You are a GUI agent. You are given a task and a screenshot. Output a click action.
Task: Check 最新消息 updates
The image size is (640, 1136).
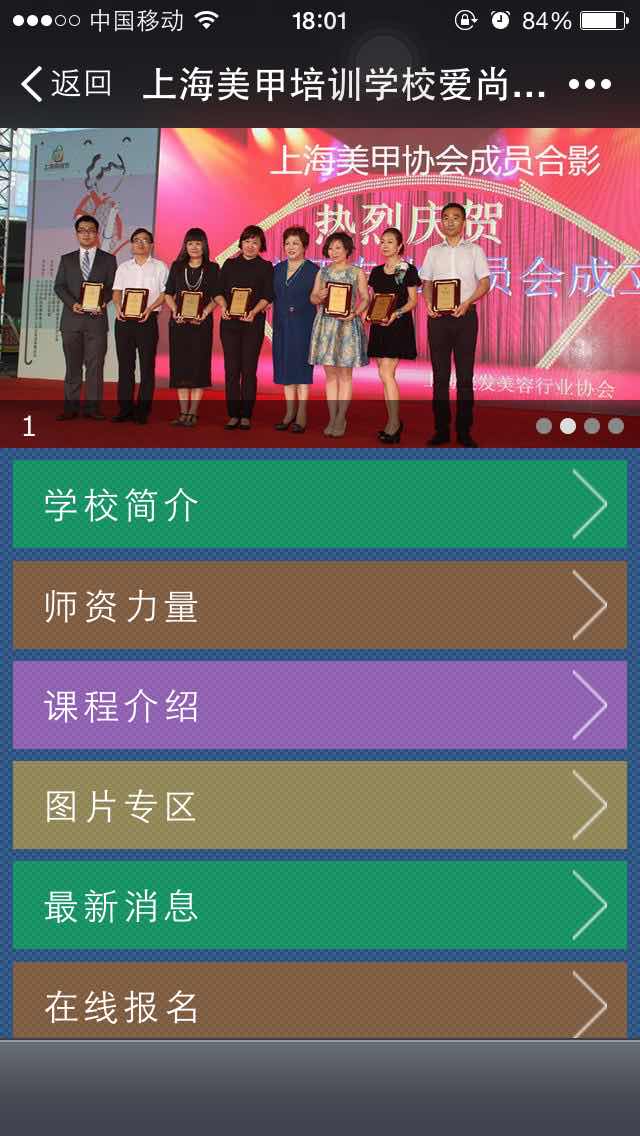point(320,905)
